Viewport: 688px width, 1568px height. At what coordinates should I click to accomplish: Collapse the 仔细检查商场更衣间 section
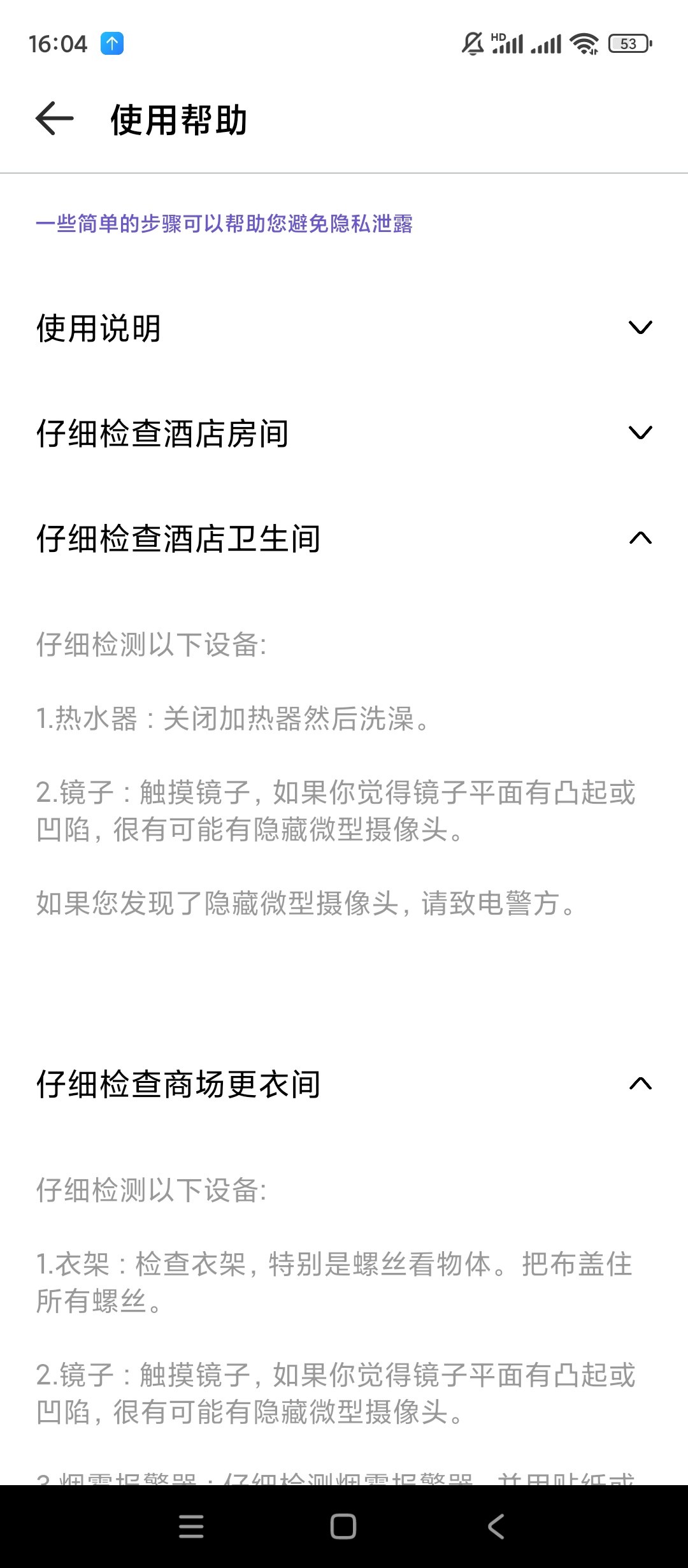[x=640, y=1083]
